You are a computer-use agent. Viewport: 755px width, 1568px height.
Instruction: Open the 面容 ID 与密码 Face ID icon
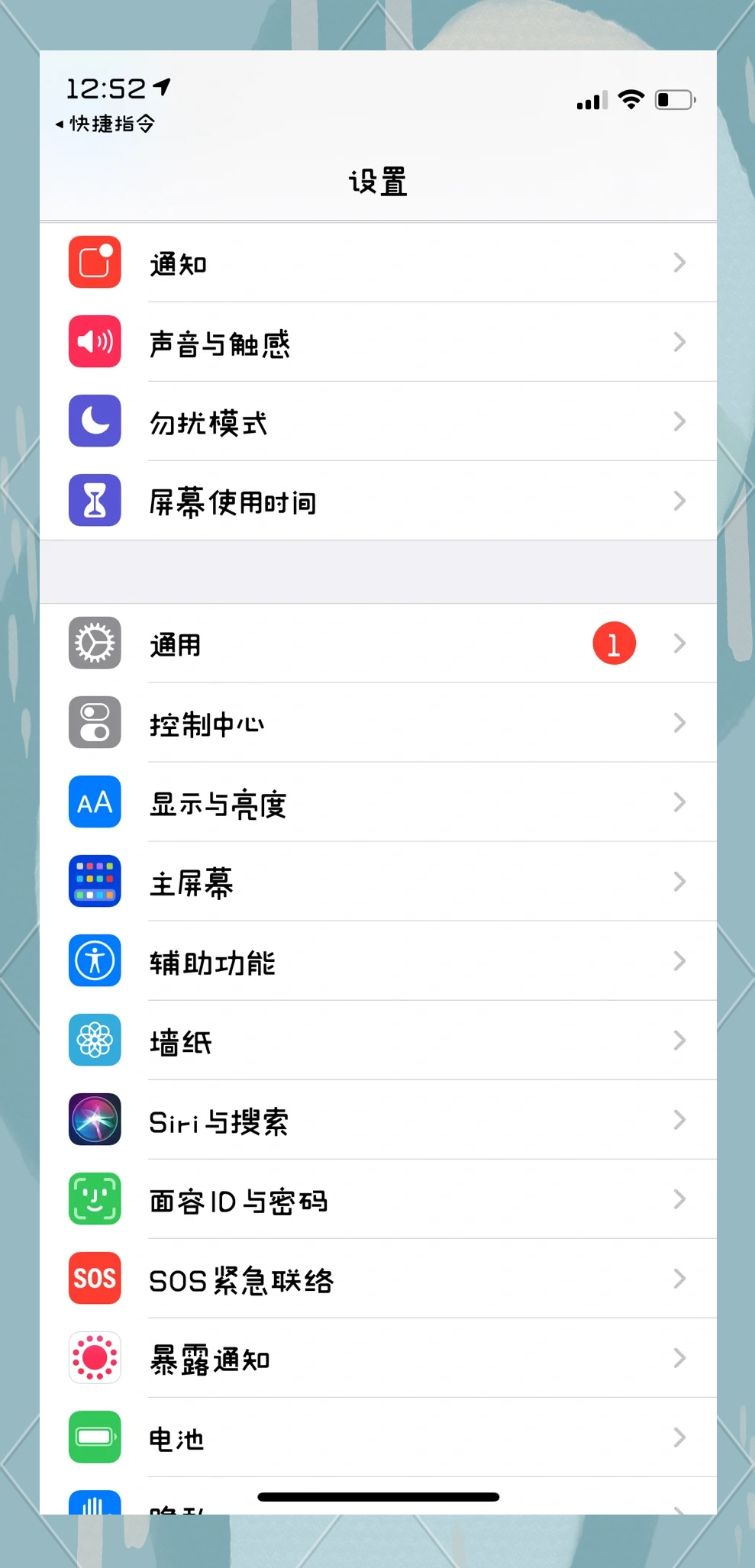[x=94, y=1199]
